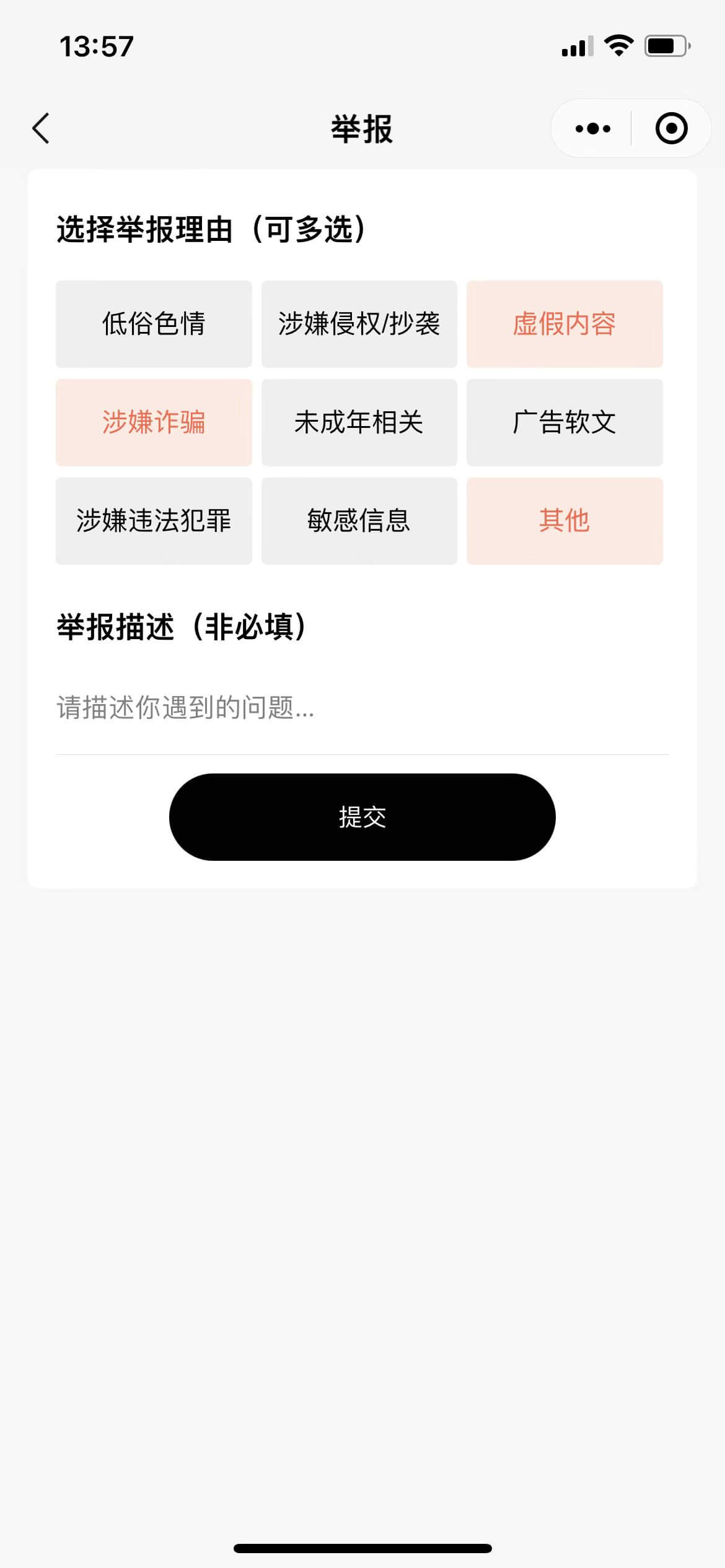Open the mini program three-dot menu

coord(592,129)
